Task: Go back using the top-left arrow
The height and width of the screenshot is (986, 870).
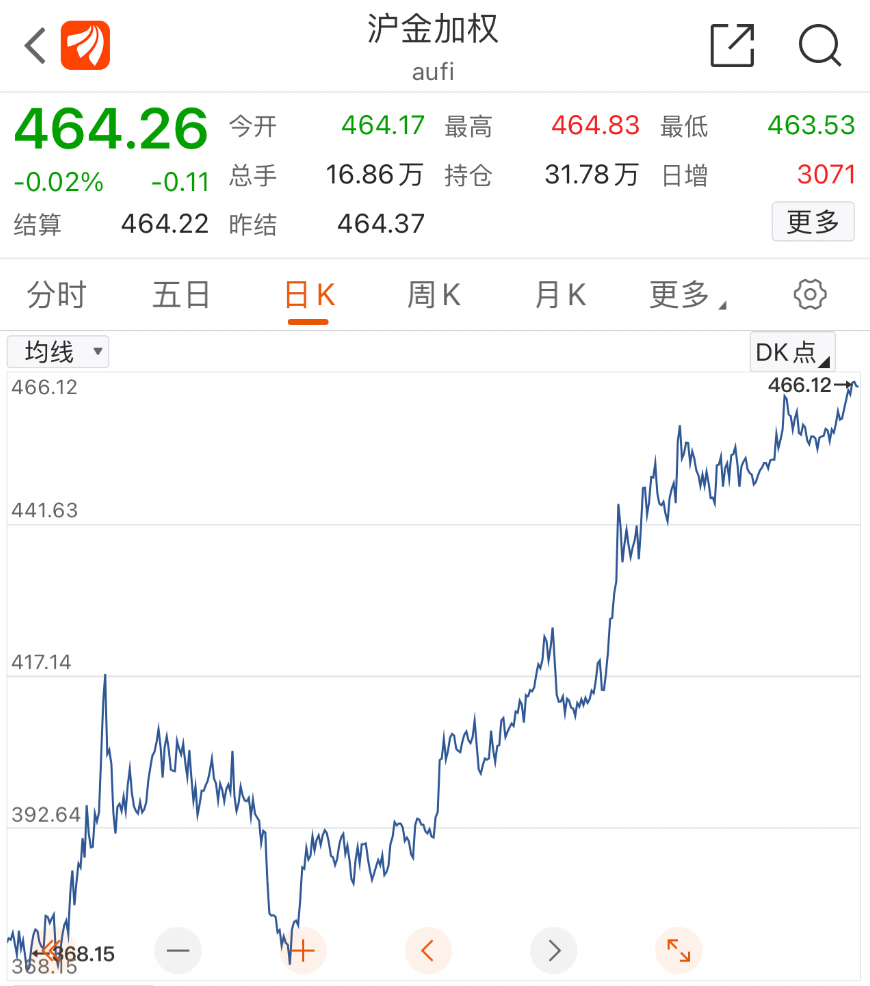Action: click(x=36, y=46)
